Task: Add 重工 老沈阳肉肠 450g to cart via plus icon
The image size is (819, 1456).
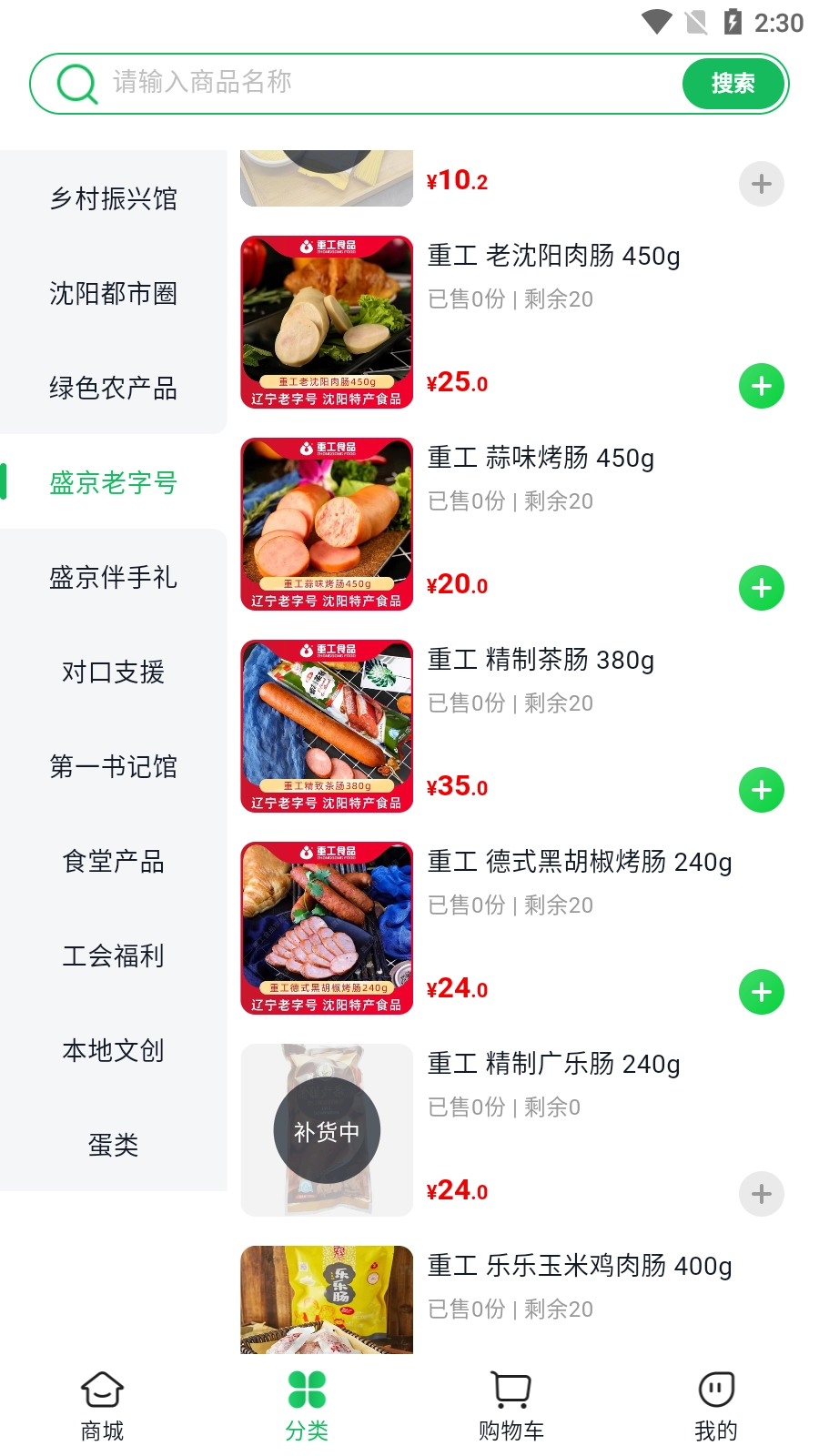Action: tap(761, 386)
